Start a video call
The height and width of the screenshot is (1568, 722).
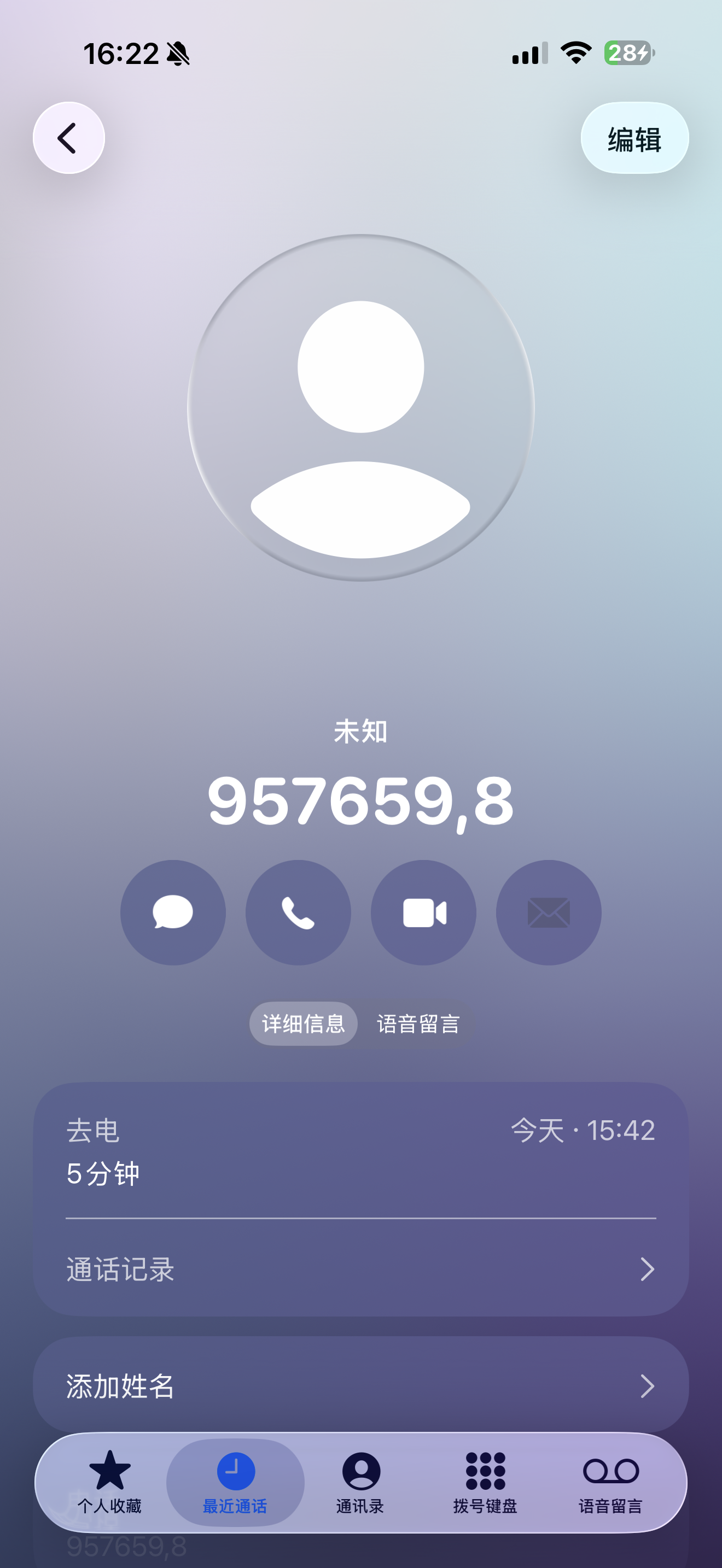click(x=424, y=912)
